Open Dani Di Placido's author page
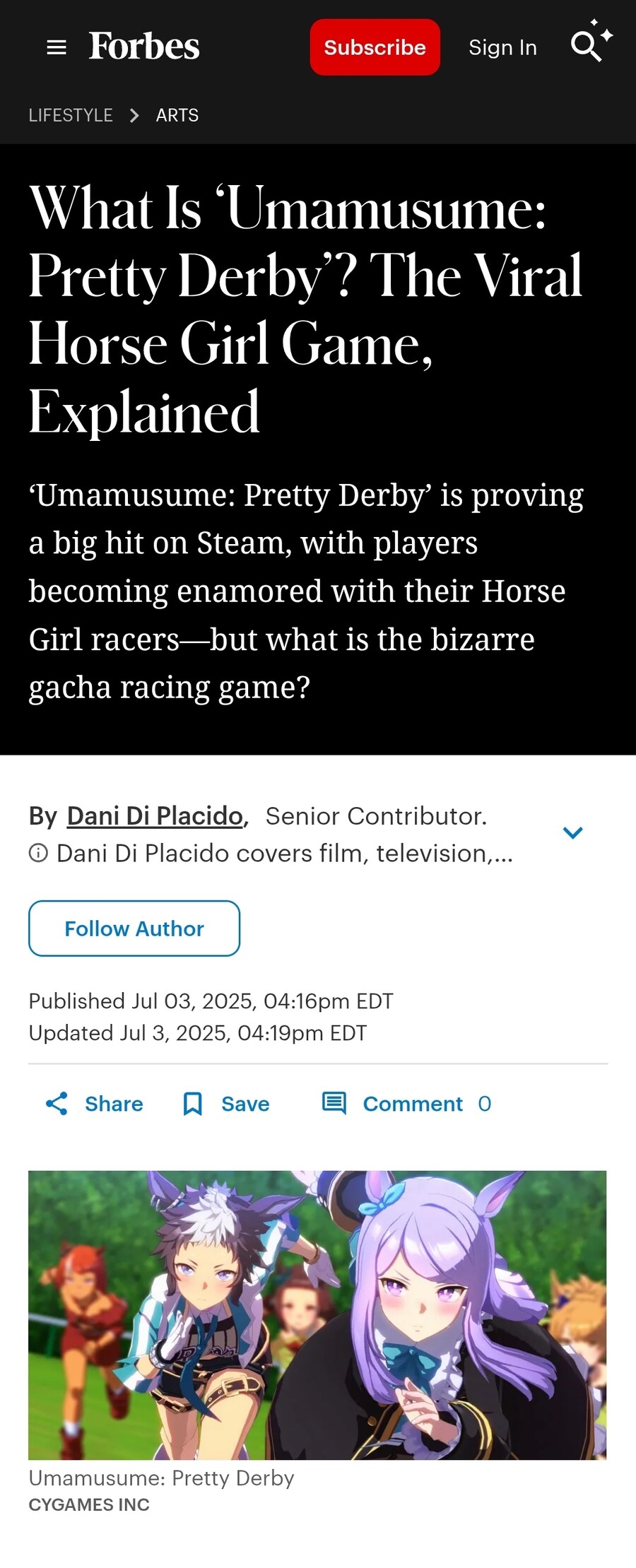This screenshot has height=1568, width=636. coord(155,816)
